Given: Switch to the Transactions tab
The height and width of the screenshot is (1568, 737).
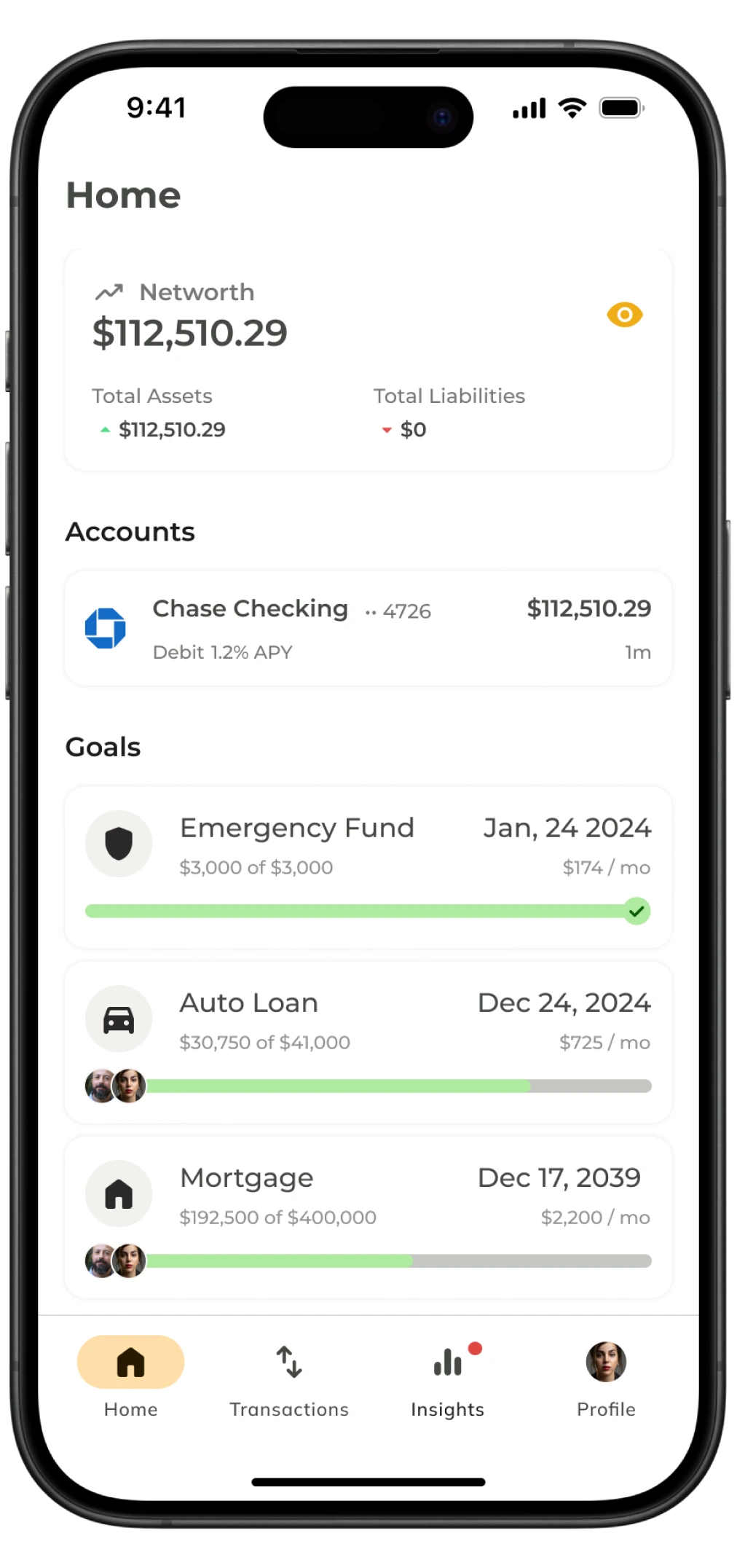Looking at the screenshot, I should pos(289,1377).
